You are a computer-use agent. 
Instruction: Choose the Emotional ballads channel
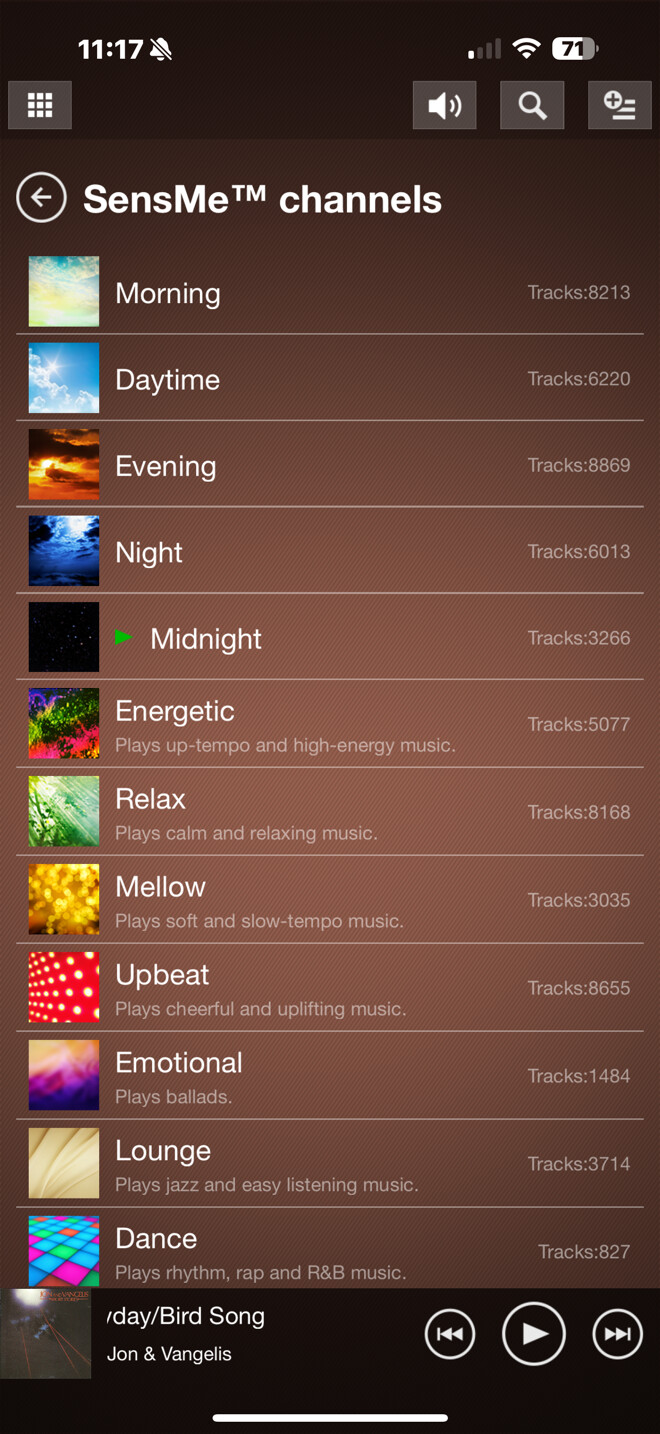point(330,1075)
